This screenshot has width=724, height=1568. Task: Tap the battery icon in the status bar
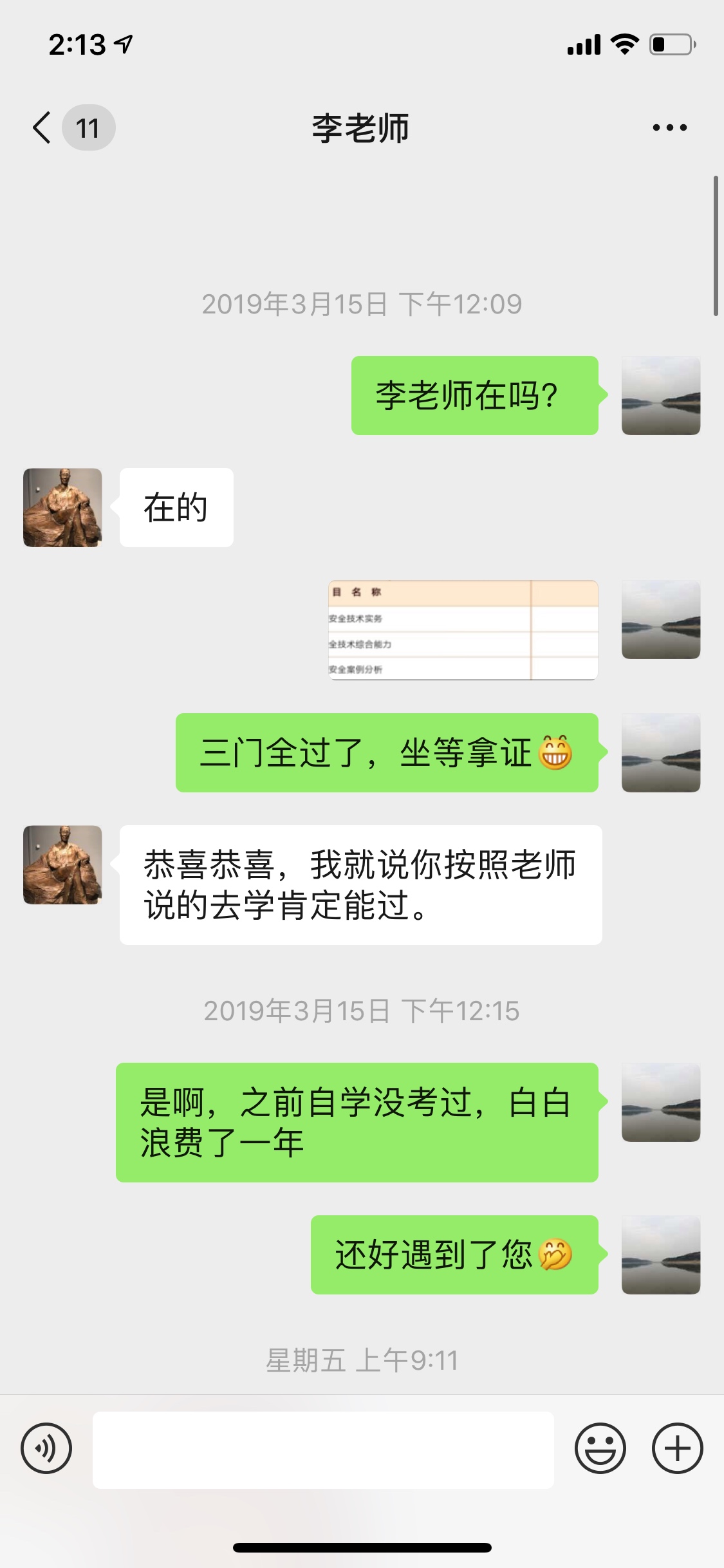pyautogui.click(x=668, y=44)
